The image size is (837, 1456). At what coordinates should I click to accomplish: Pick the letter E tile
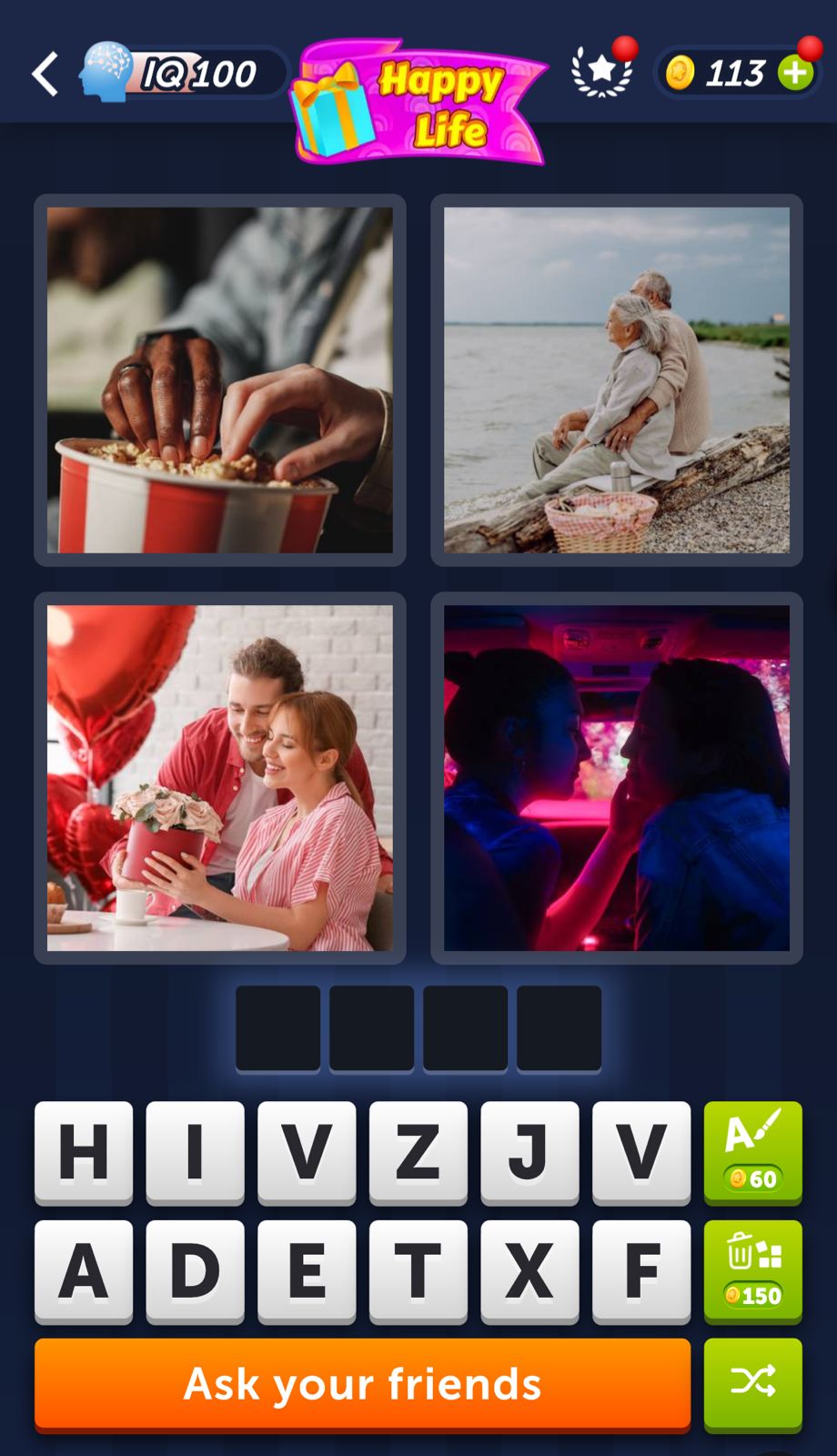click(307, 1271)
